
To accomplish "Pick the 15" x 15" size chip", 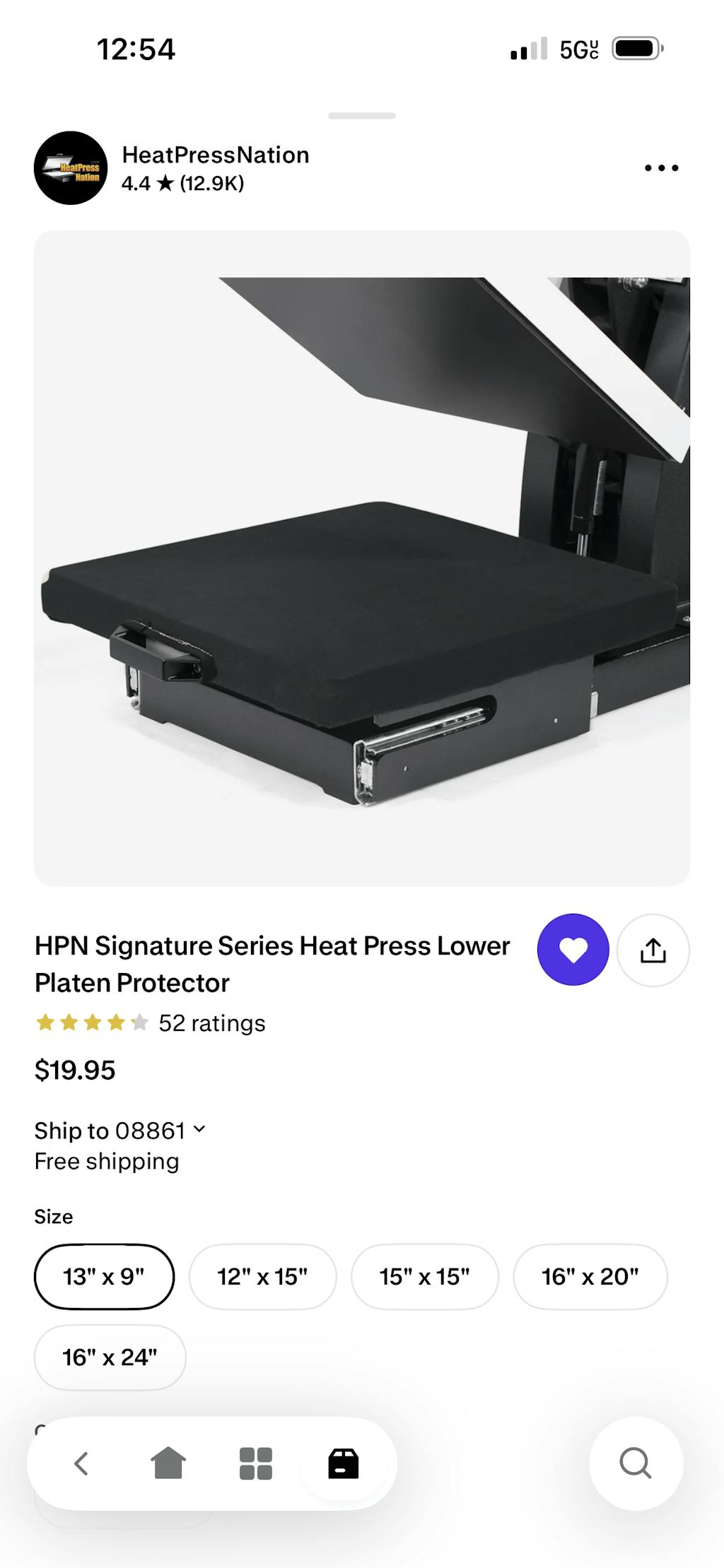I will 424,1276.
